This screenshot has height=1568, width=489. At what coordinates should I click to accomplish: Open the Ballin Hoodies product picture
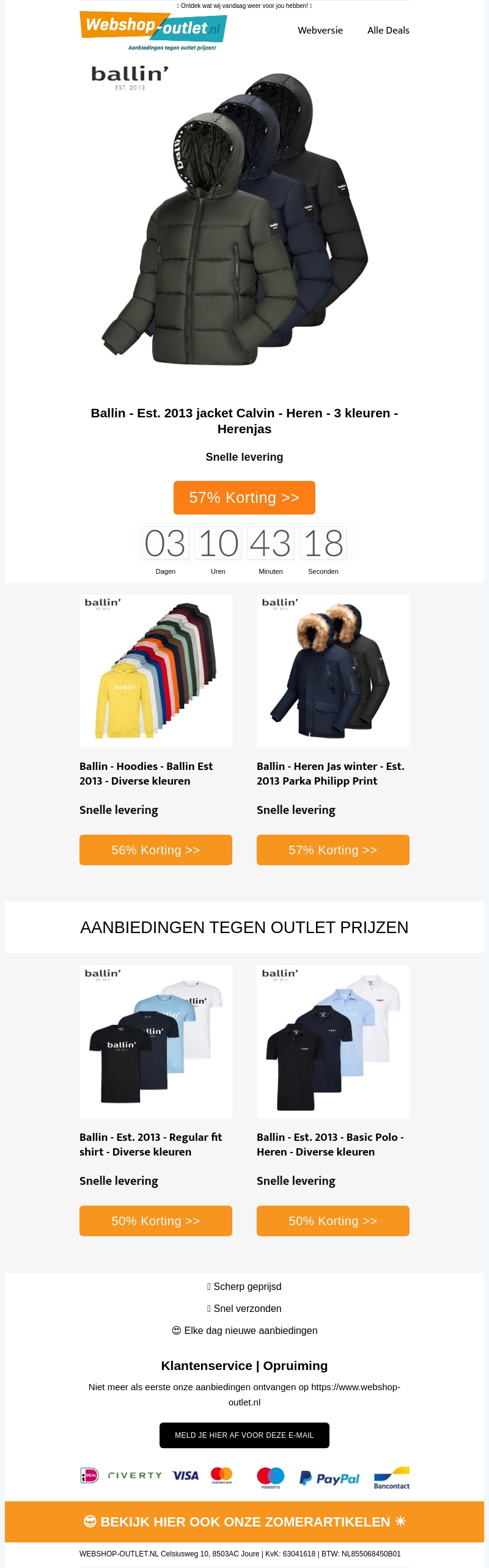(156, 670)
